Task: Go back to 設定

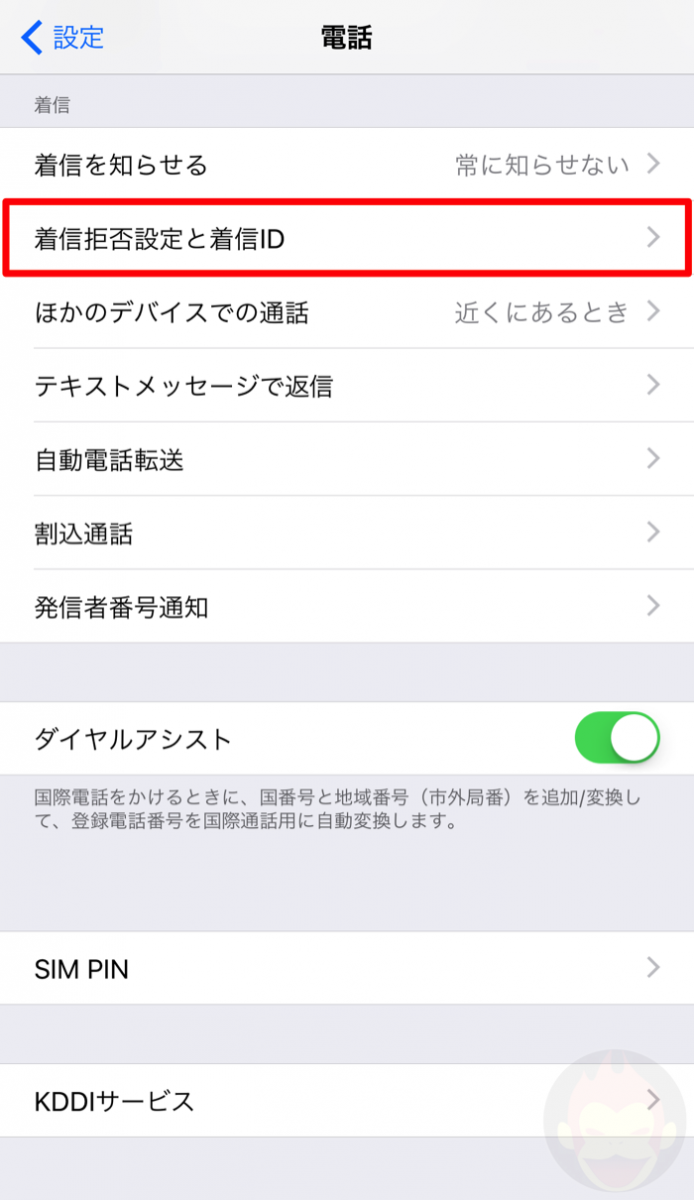Action: click(63, 38)
